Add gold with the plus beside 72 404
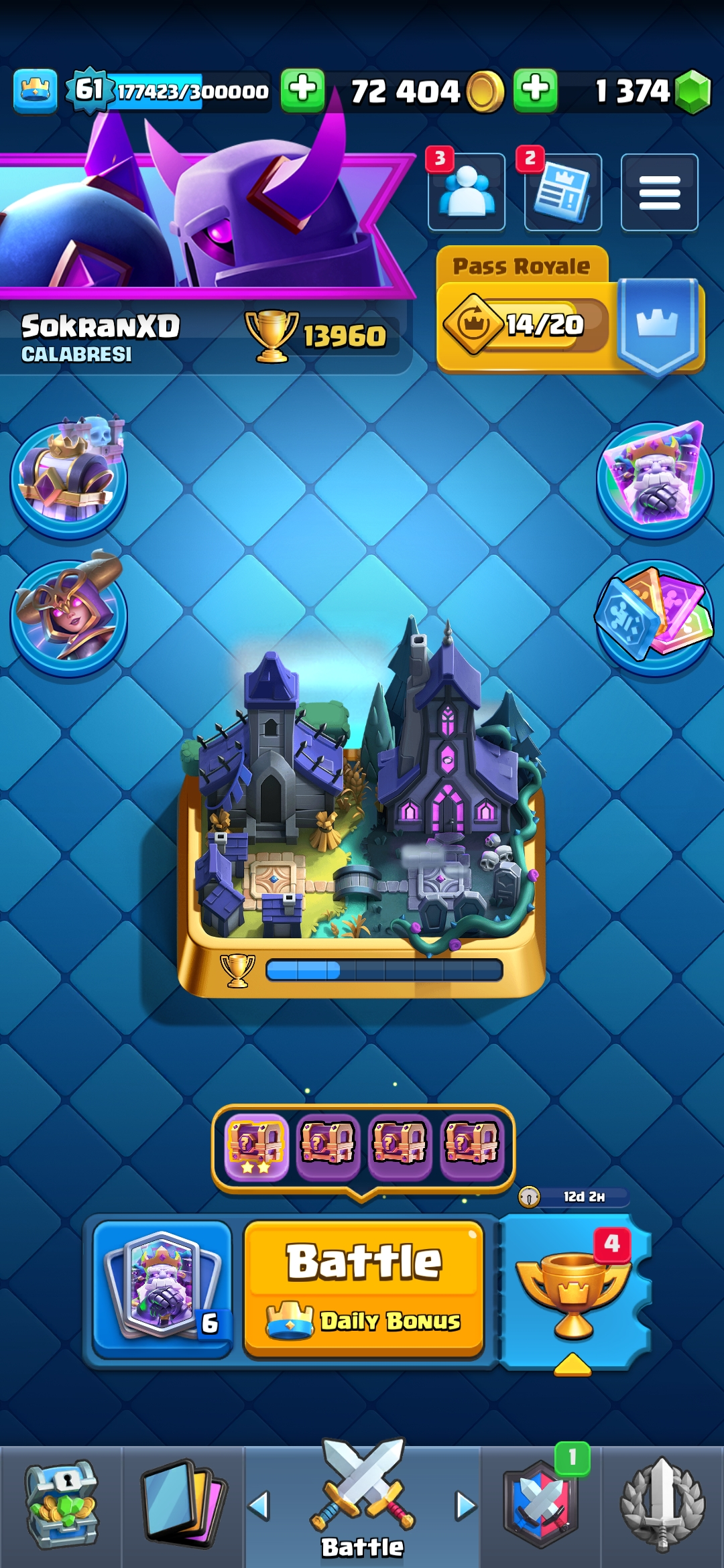 [535, 90]
